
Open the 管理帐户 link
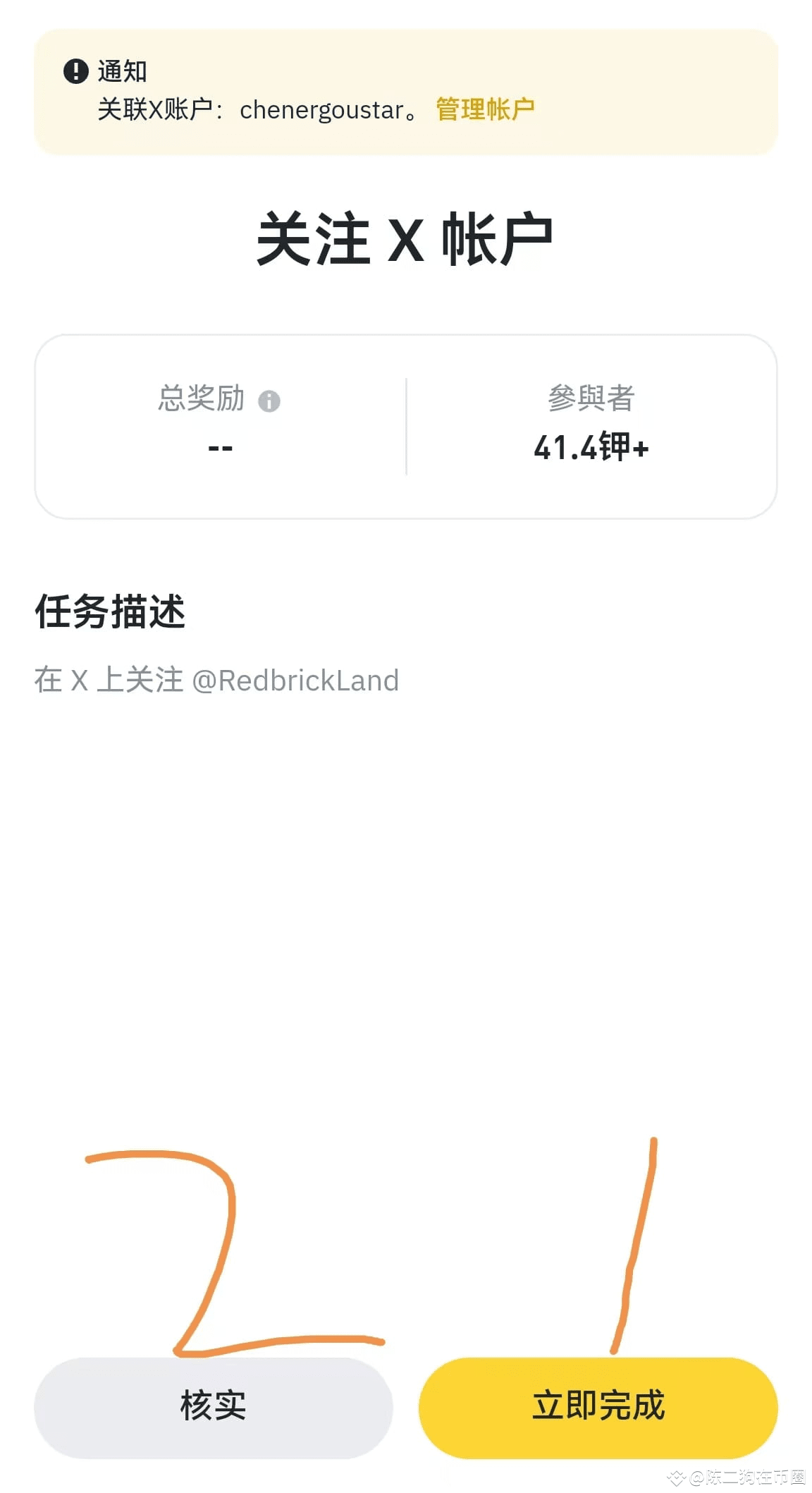coord(485,109)
